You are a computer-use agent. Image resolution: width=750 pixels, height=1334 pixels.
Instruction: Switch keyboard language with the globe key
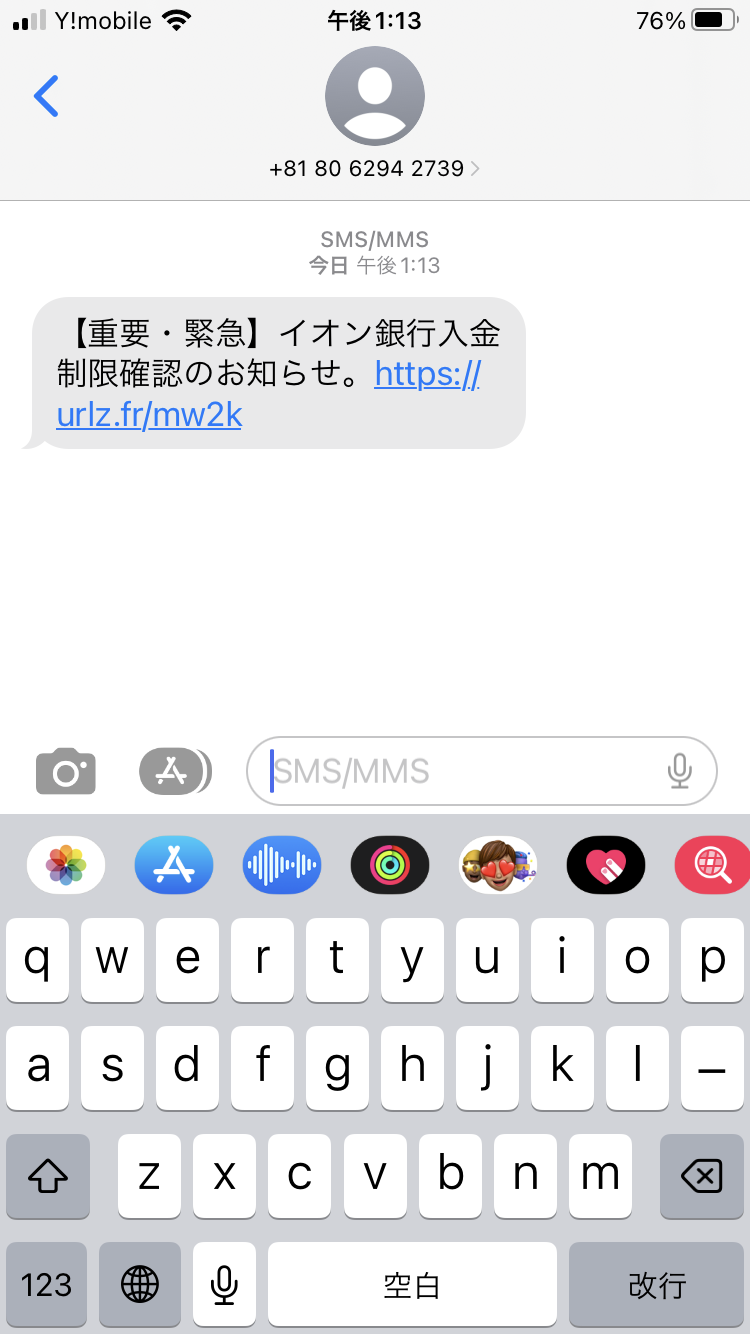tap(140, 1284)
